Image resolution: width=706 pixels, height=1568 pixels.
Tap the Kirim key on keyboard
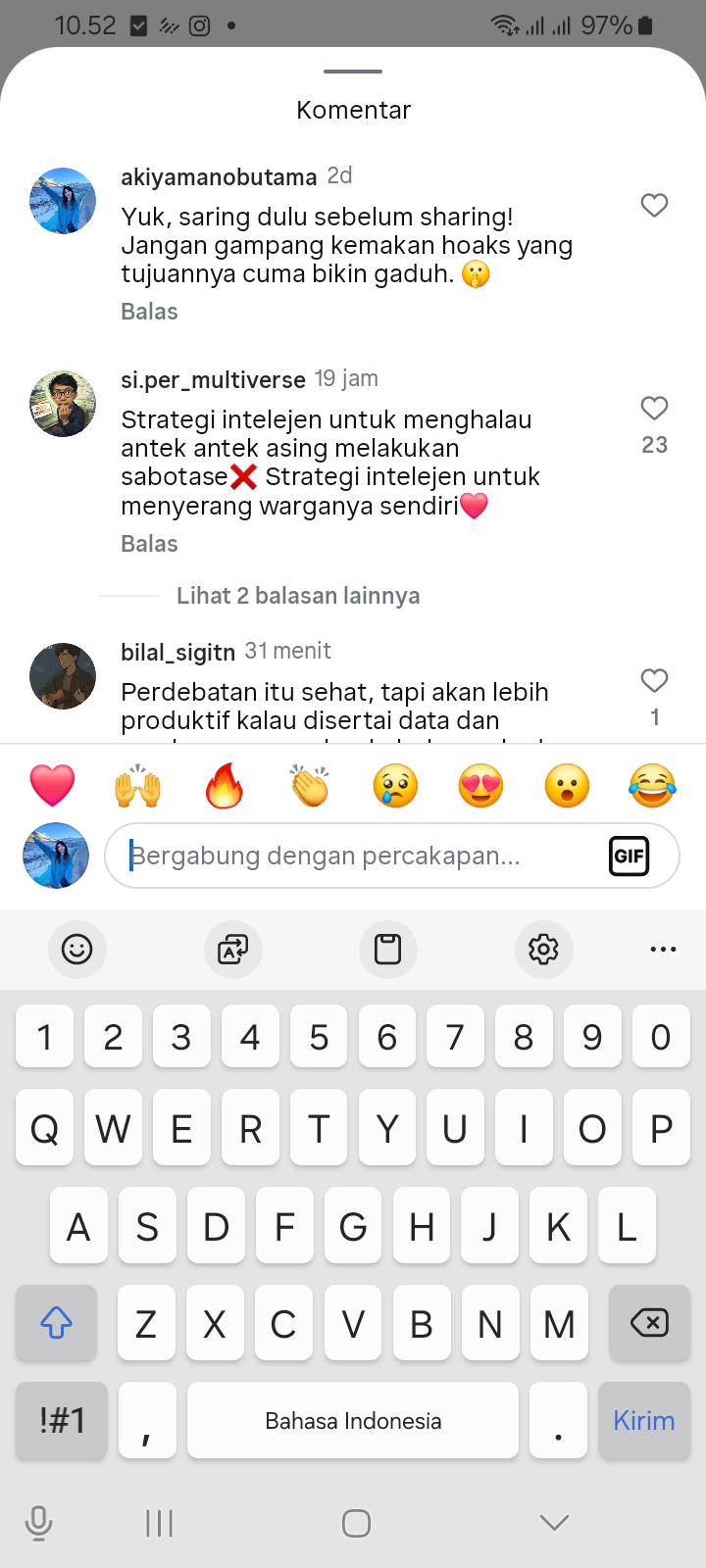[x=643, y=1420]
